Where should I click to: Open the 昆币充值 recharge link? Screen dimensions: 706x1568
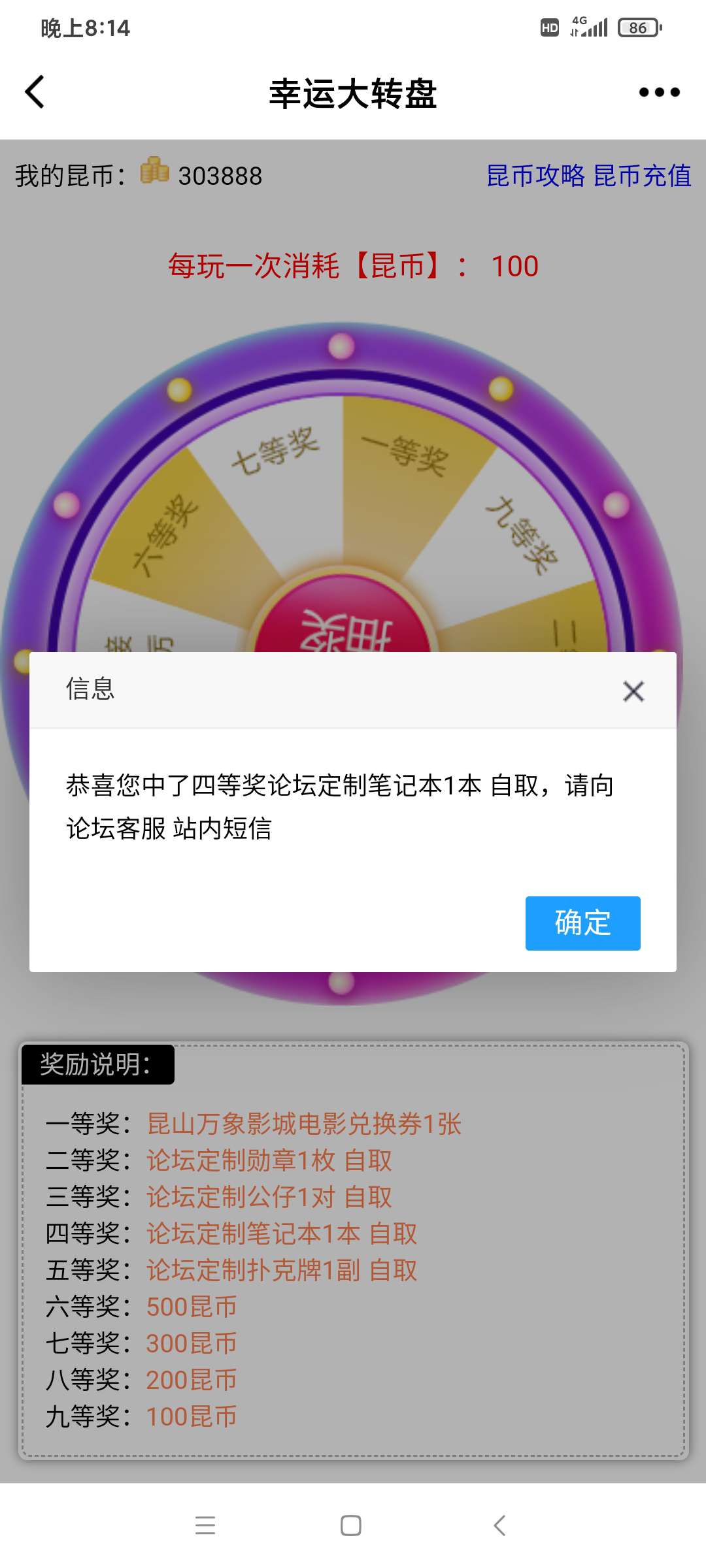pyautogui.click(x=642, y=176)
